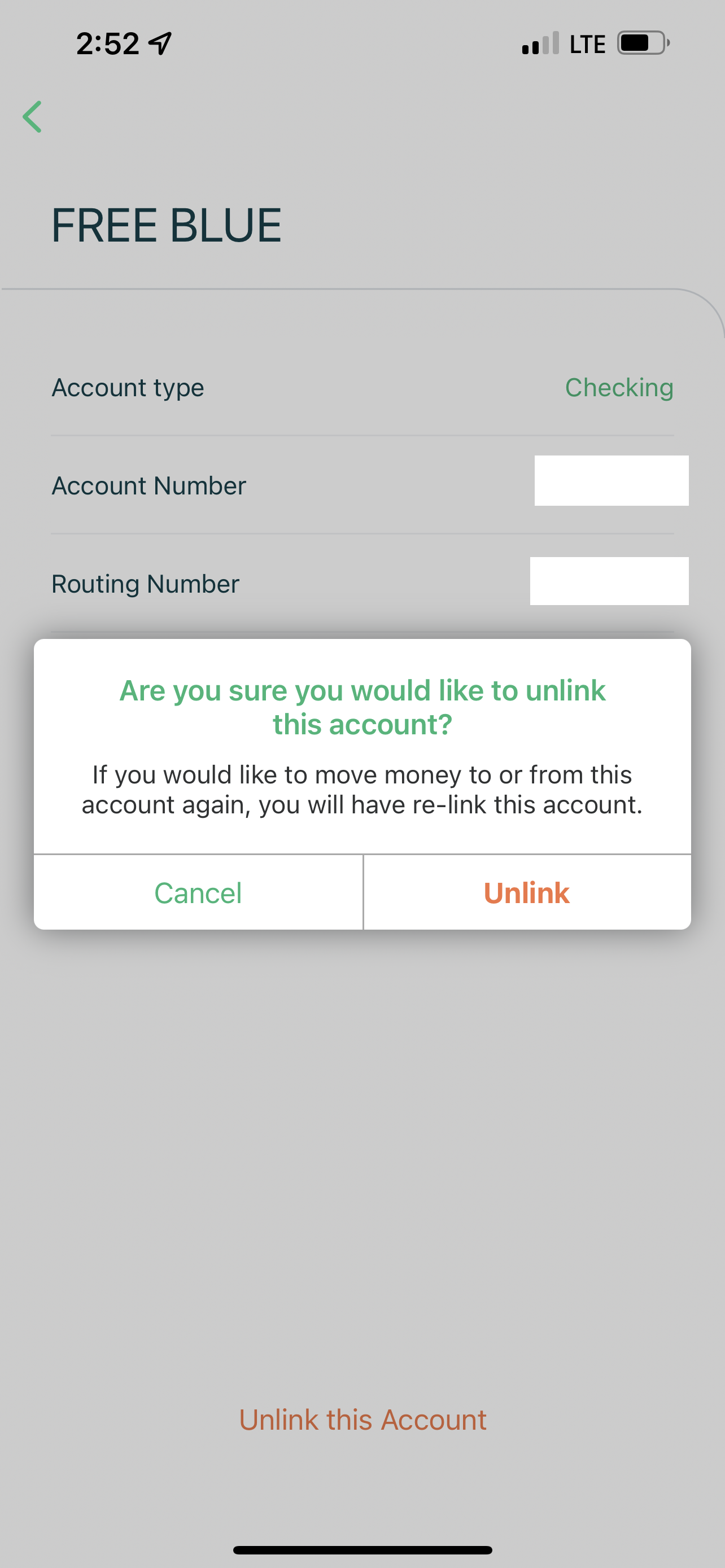Go back using the green arrow

click(32, 117)
